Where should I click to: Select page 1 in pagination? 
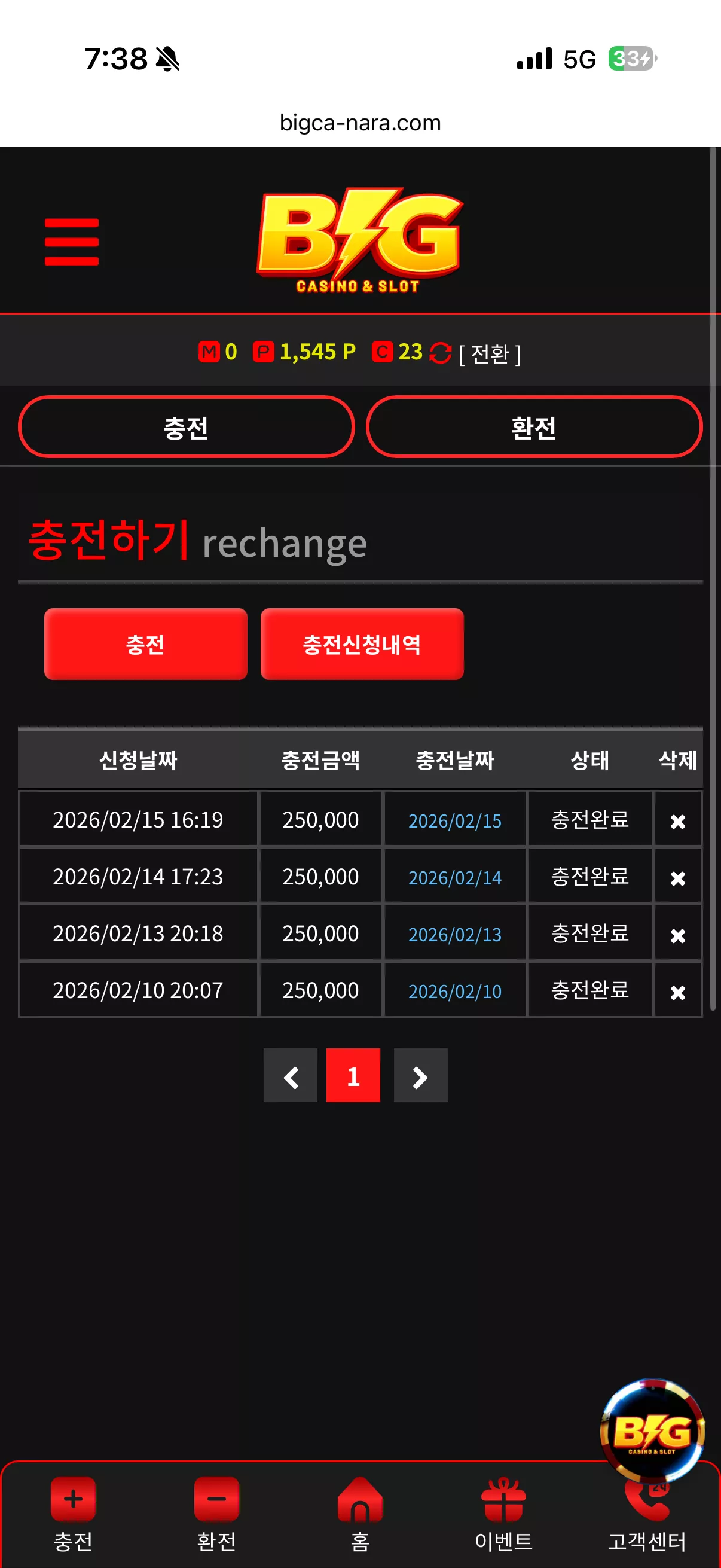click(353, 1076)
